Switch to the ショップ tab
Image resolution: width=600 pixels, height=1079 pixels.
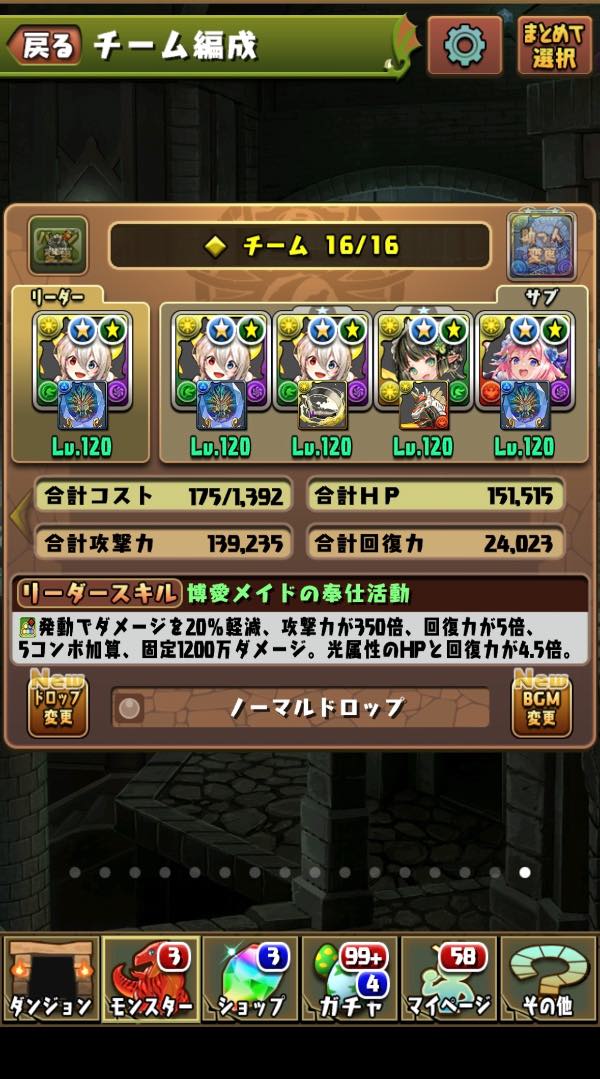coord(250,979)
